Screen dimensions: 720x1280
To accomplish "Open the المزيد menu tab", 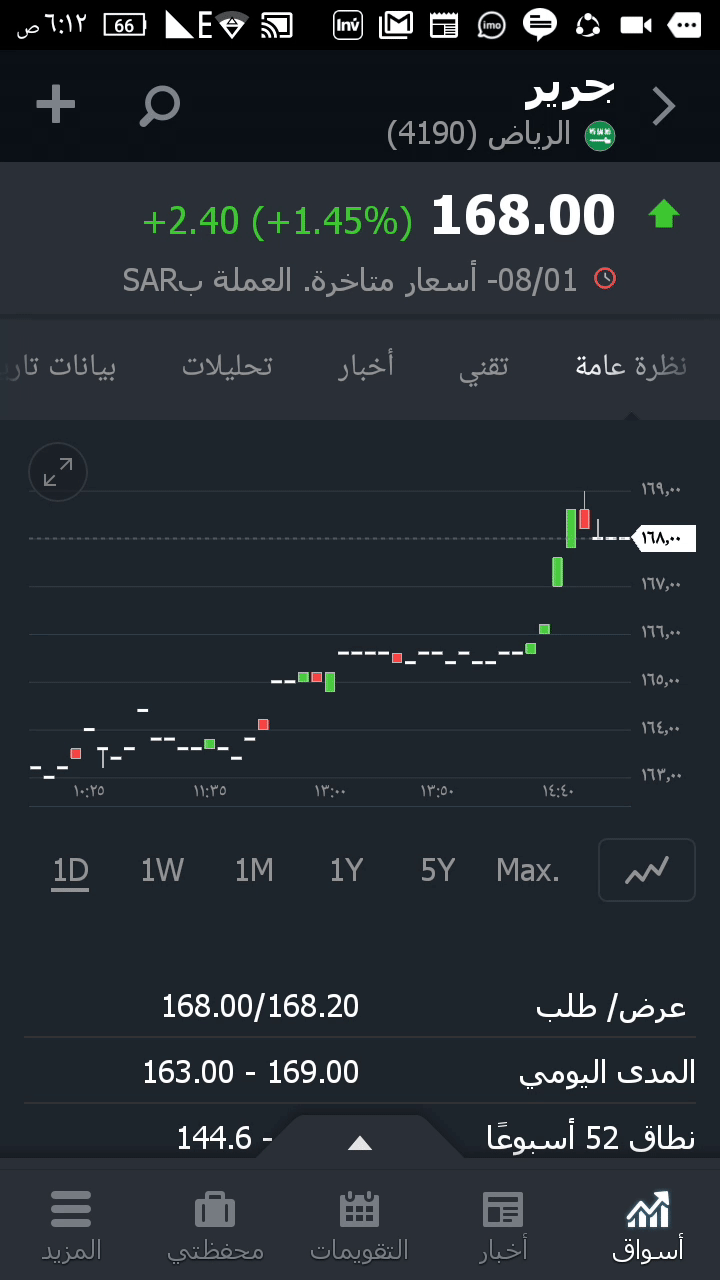I will click(71, 1225).
